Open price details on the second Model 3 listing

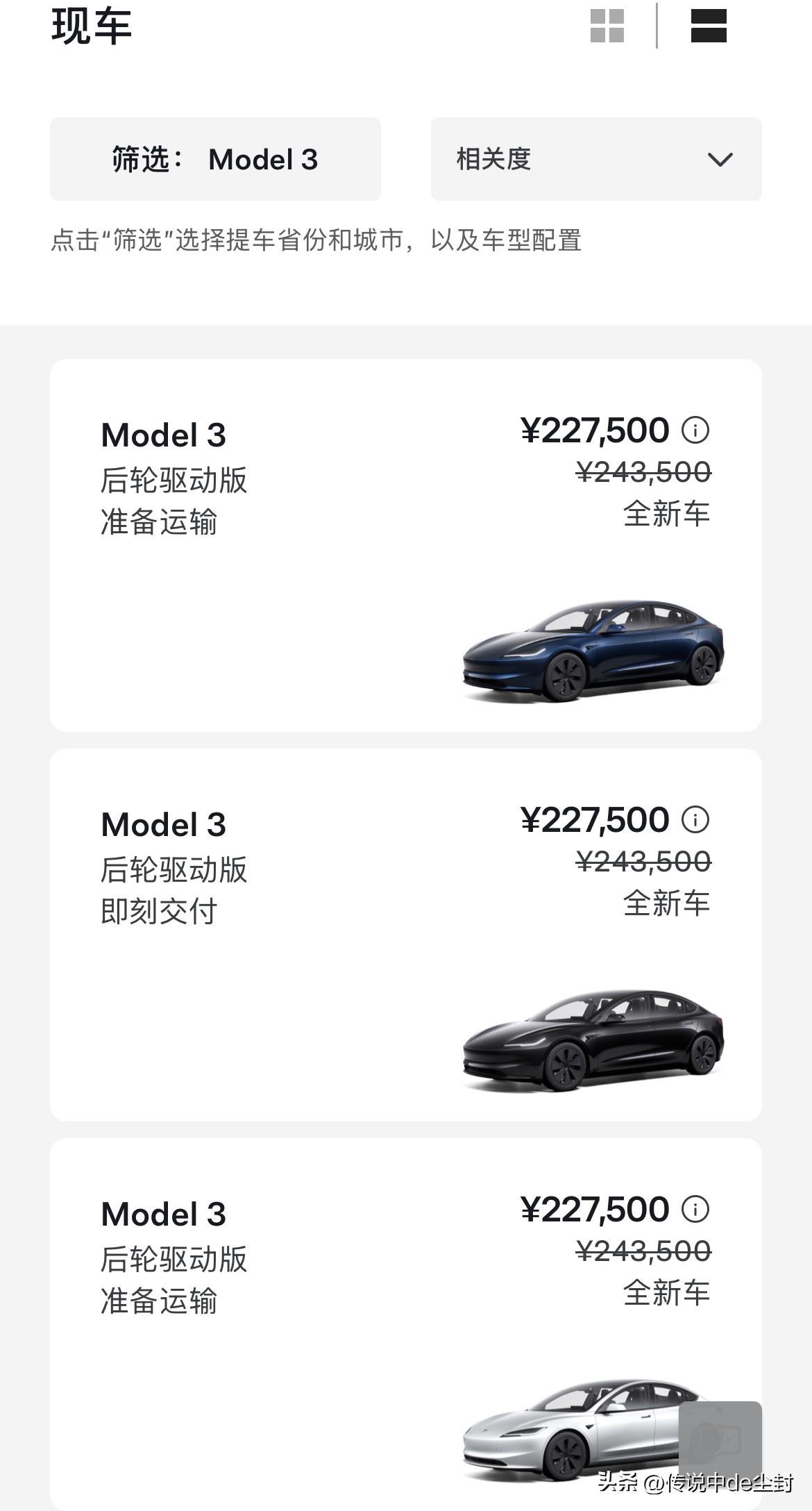tap(696, 820)
